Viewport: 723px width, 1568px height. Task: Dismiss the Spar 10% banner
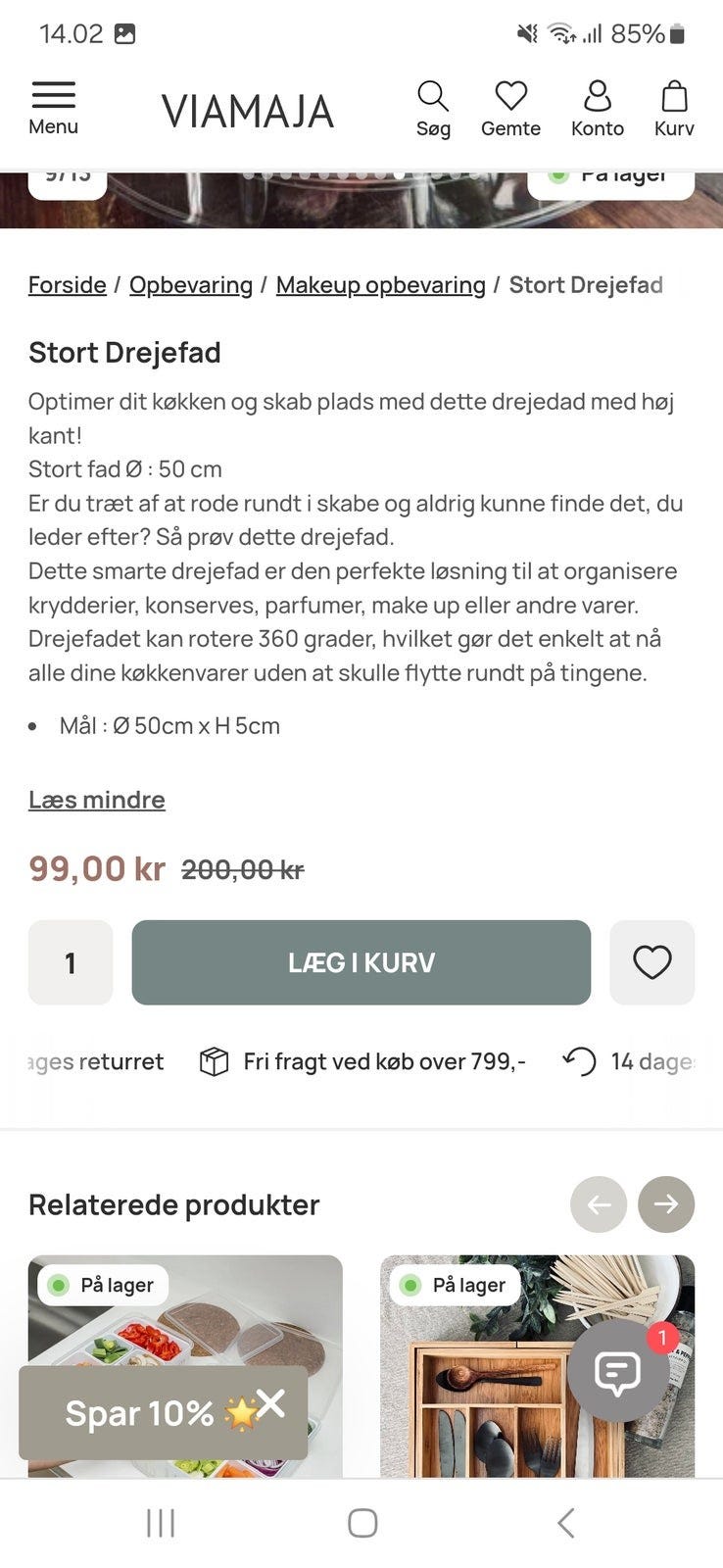272,1403
